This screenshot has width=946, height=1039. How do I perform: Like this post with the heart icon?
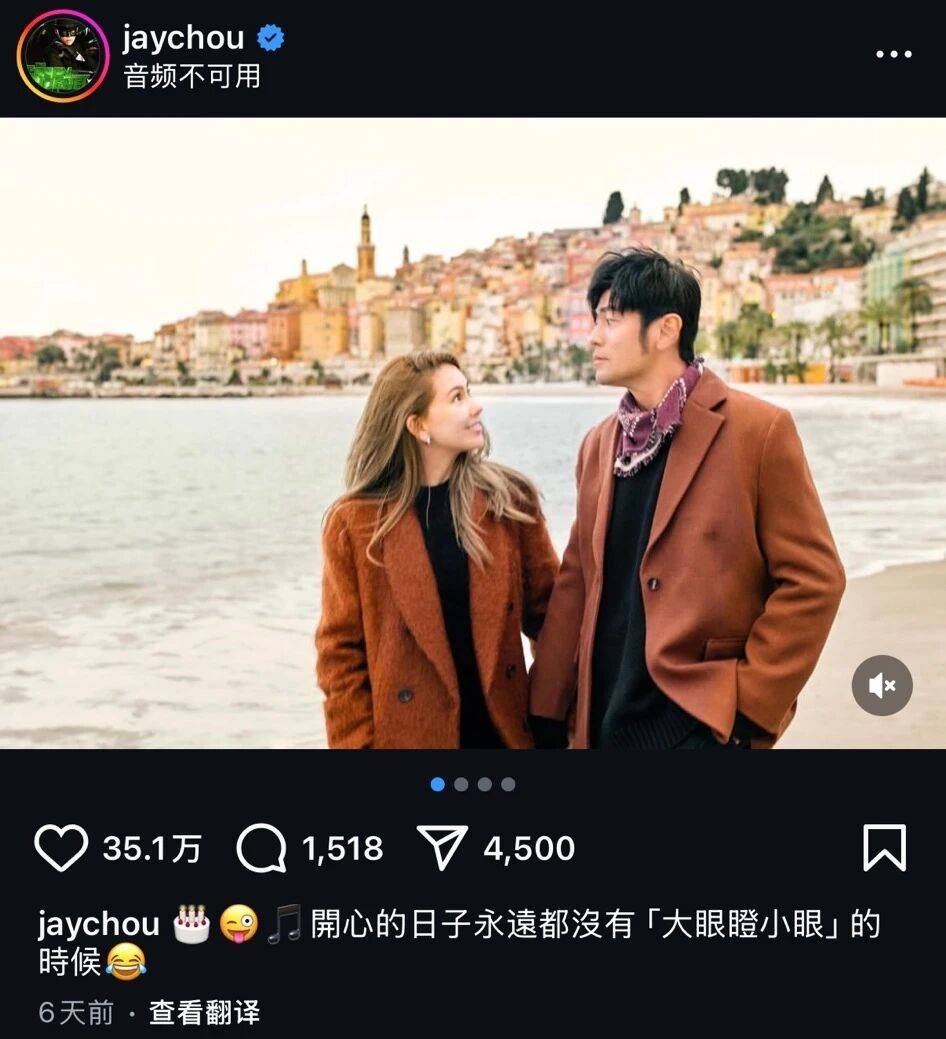pos(61,848)
